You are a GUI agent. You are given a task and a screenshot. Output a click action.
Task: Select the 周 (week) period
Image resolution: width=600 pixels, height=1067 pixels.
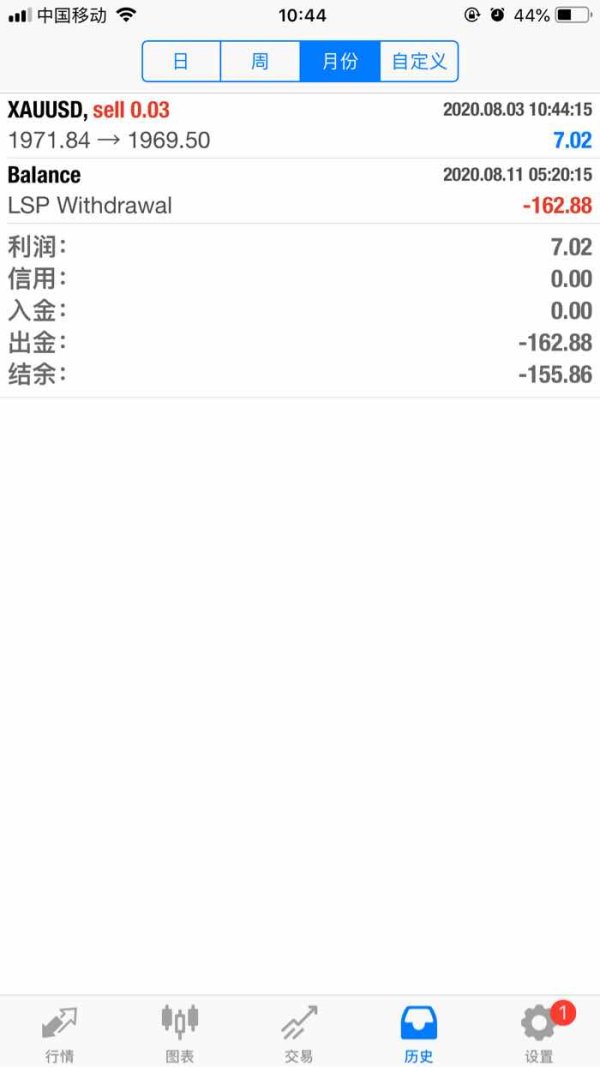pyautogui.click(x=260, y=61)
